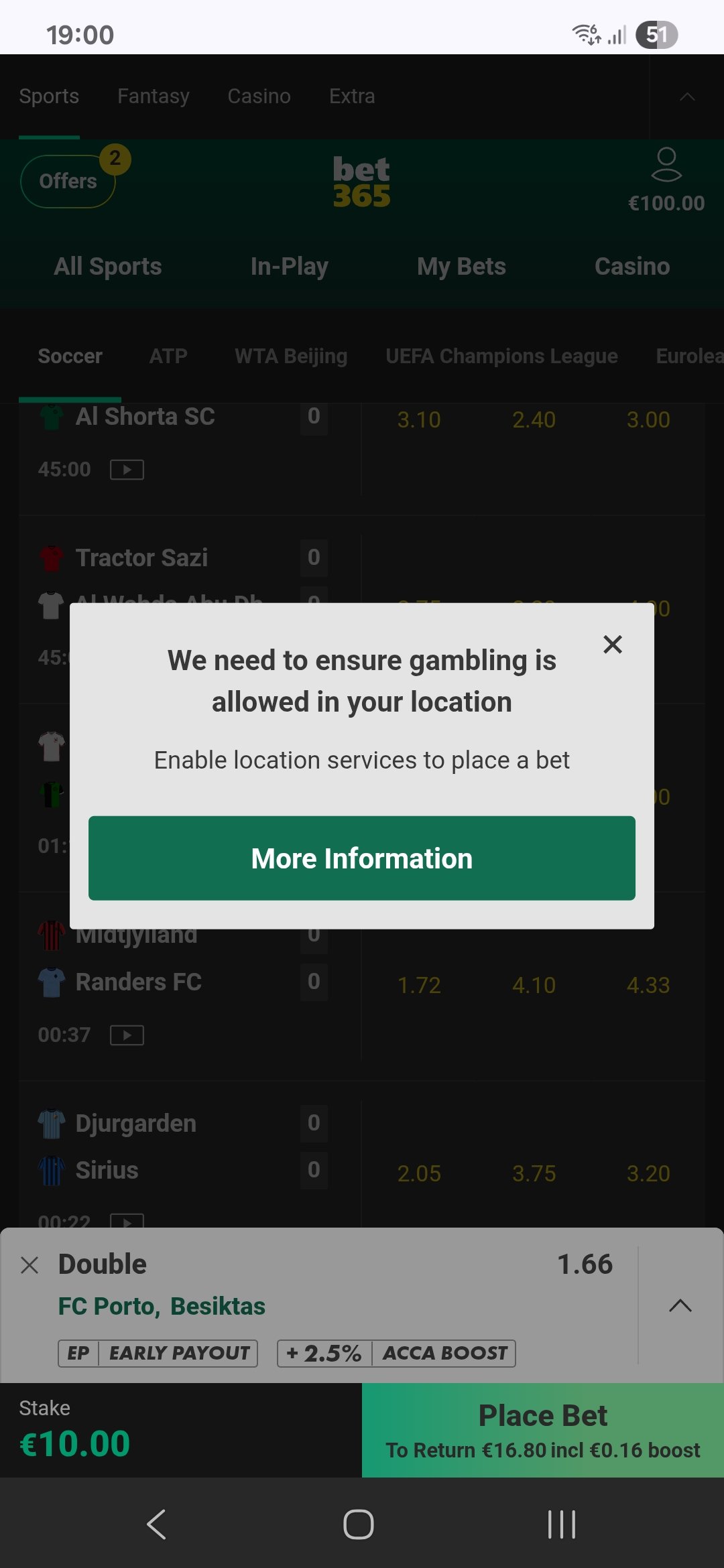The width and height of the screenshot is (724, 1568).
Task: Dismiss the location services dialog
Action: click(x=613, y=645)
